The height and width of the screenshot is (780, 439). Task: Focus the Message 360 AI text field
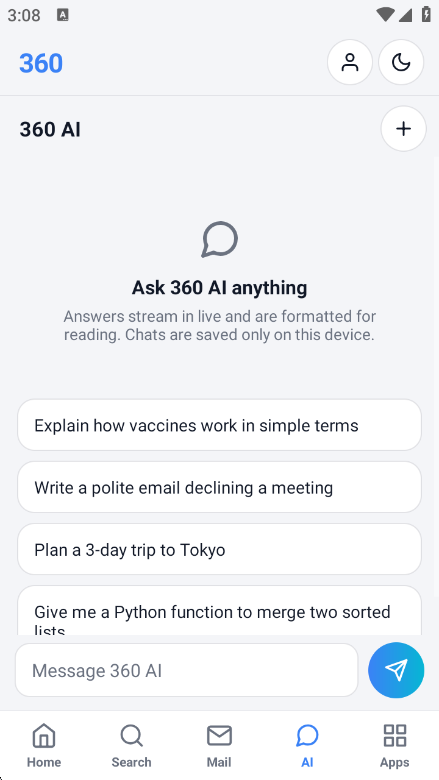(186, 671)
